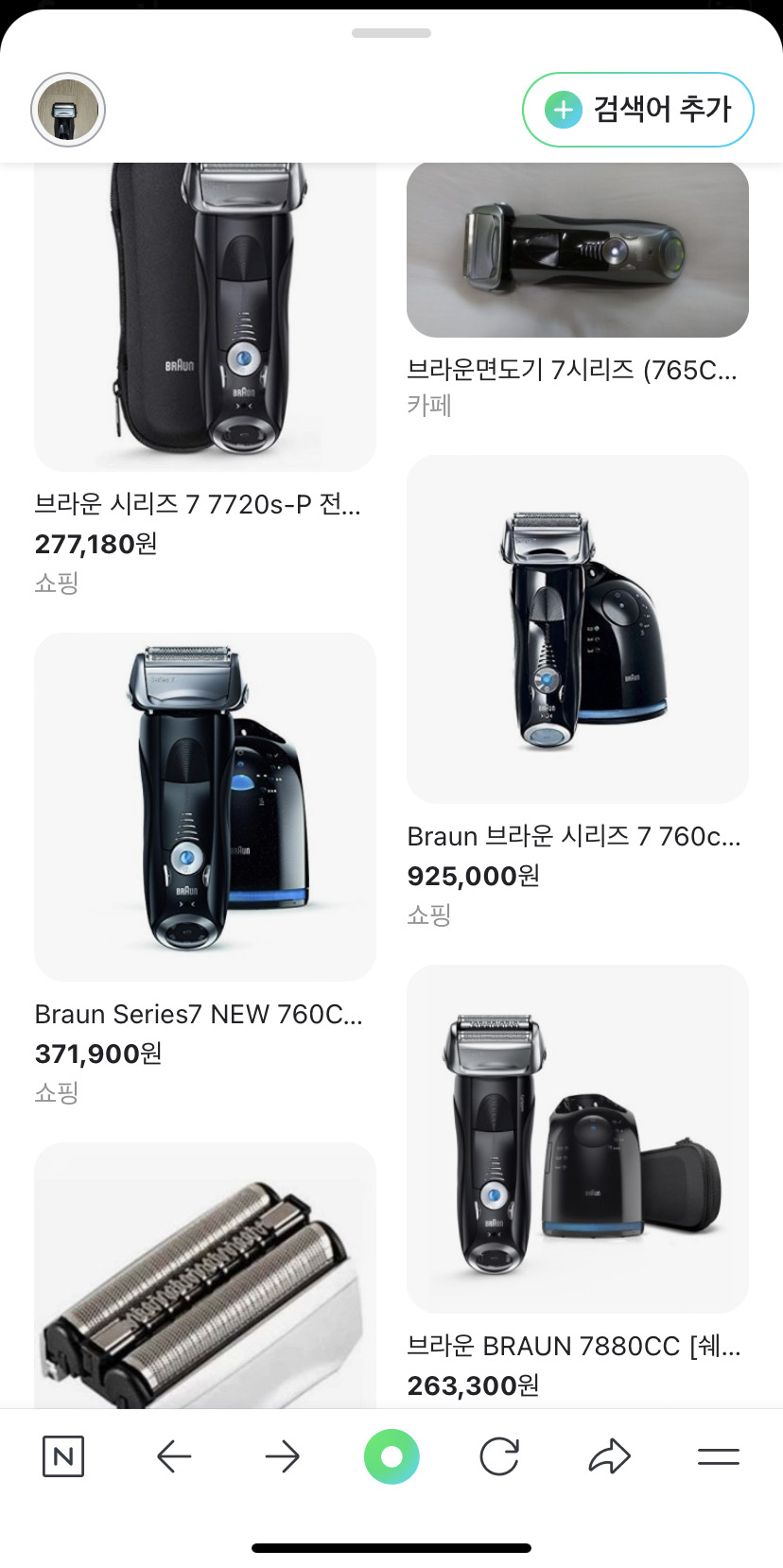This screenshot has height=1568, width=783.
Task: Tap the 검색어 추가 button
Action: point(638,110)
